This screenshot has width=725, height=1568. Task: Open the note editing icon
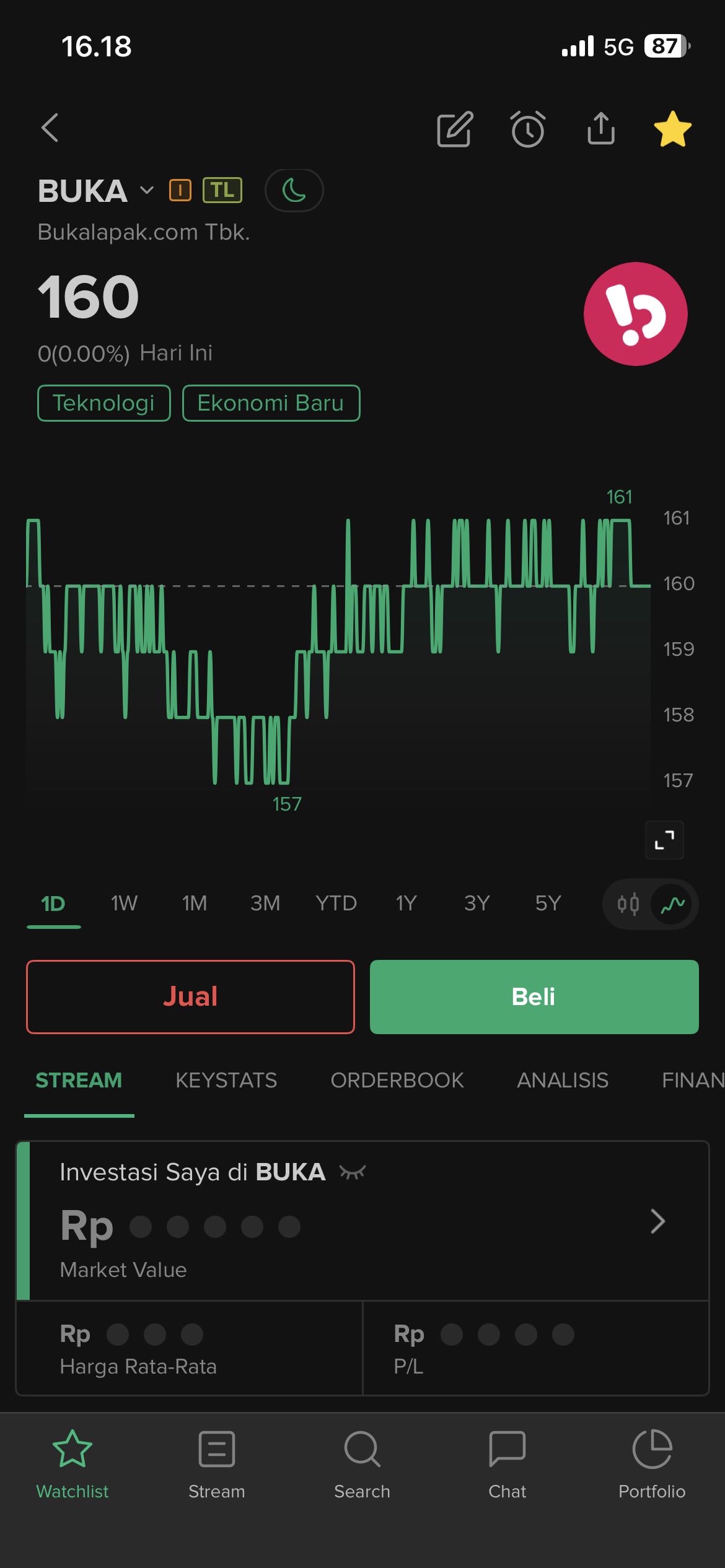pyautogui.click(x=455, y=129)
